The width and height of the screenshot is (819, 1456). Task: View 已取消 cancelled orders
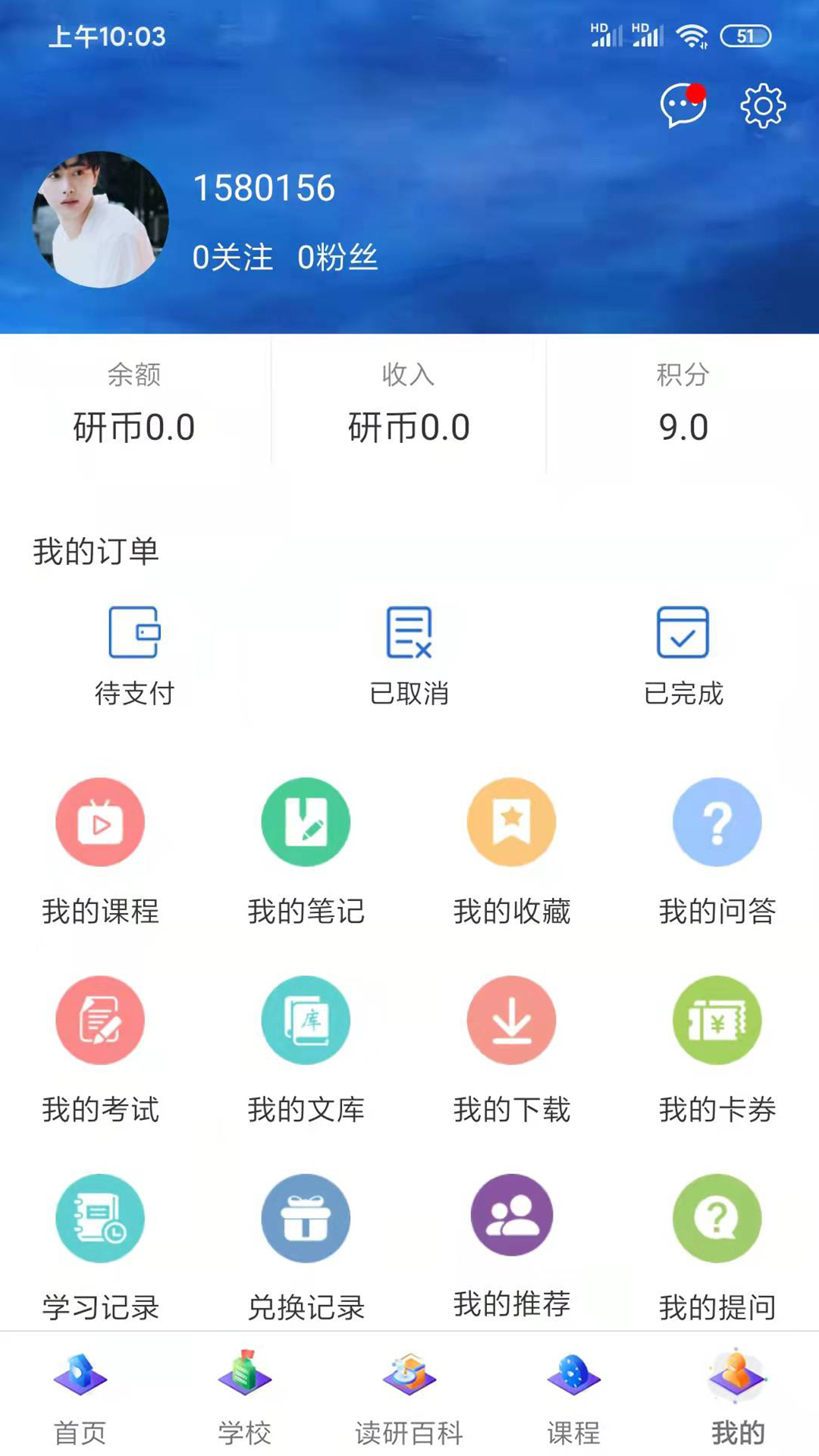pyautogui.click(x=408, y=652)
